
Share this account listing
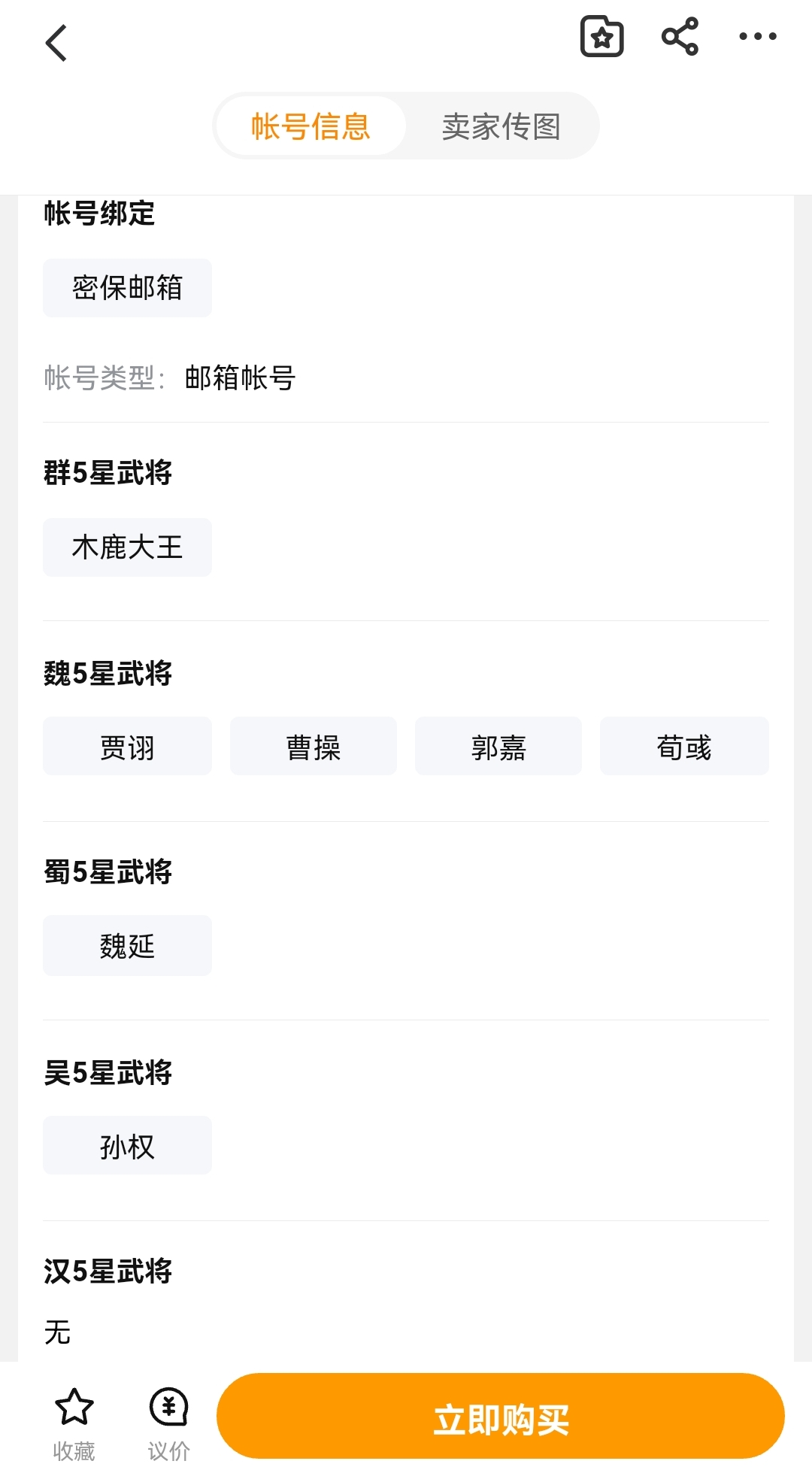point(680,37)
